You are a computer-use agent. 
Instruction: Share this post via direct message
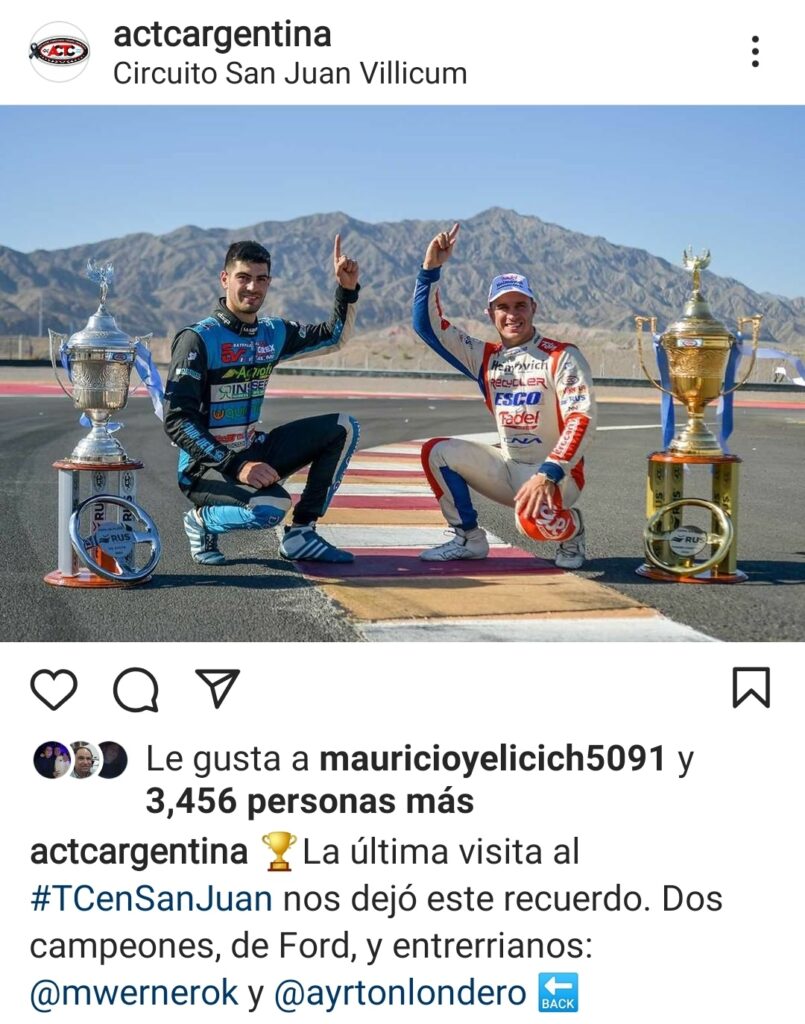point(217,688)
